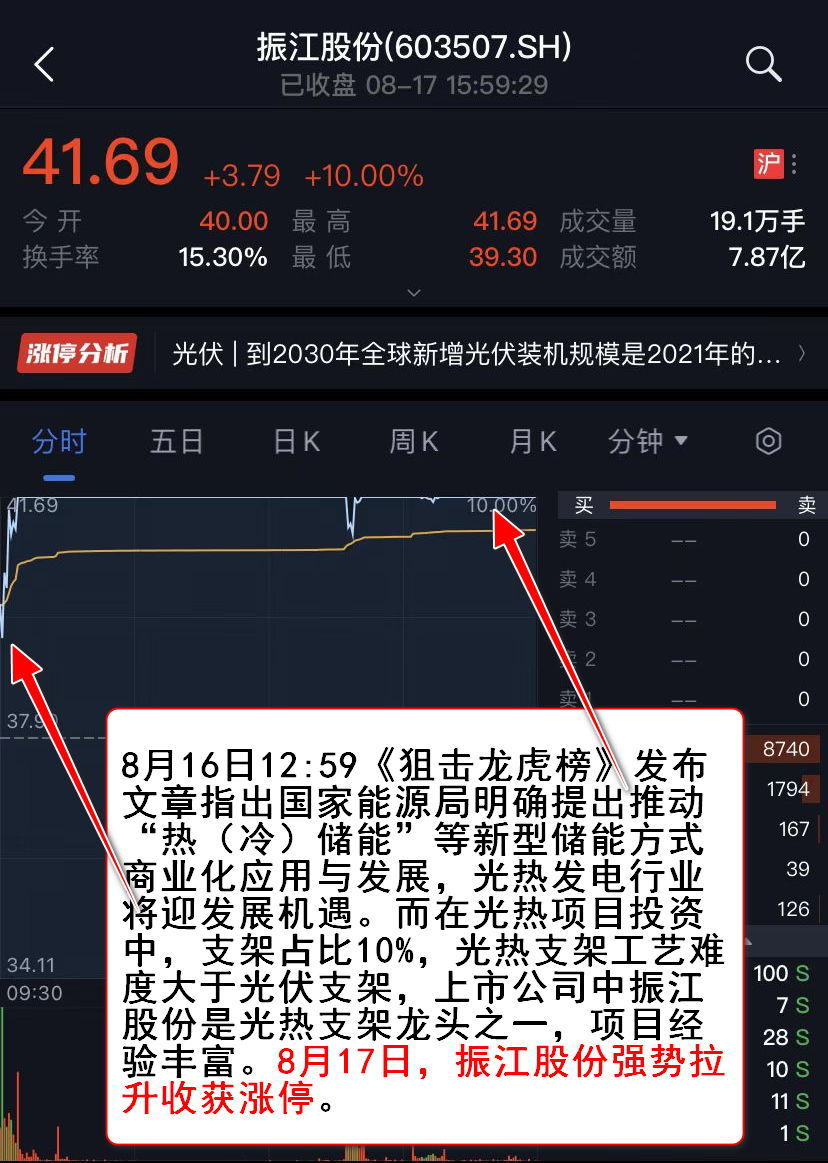Screen dimensions: 828x1163
Task: Show the 周K chart
Action: (414, 441)
